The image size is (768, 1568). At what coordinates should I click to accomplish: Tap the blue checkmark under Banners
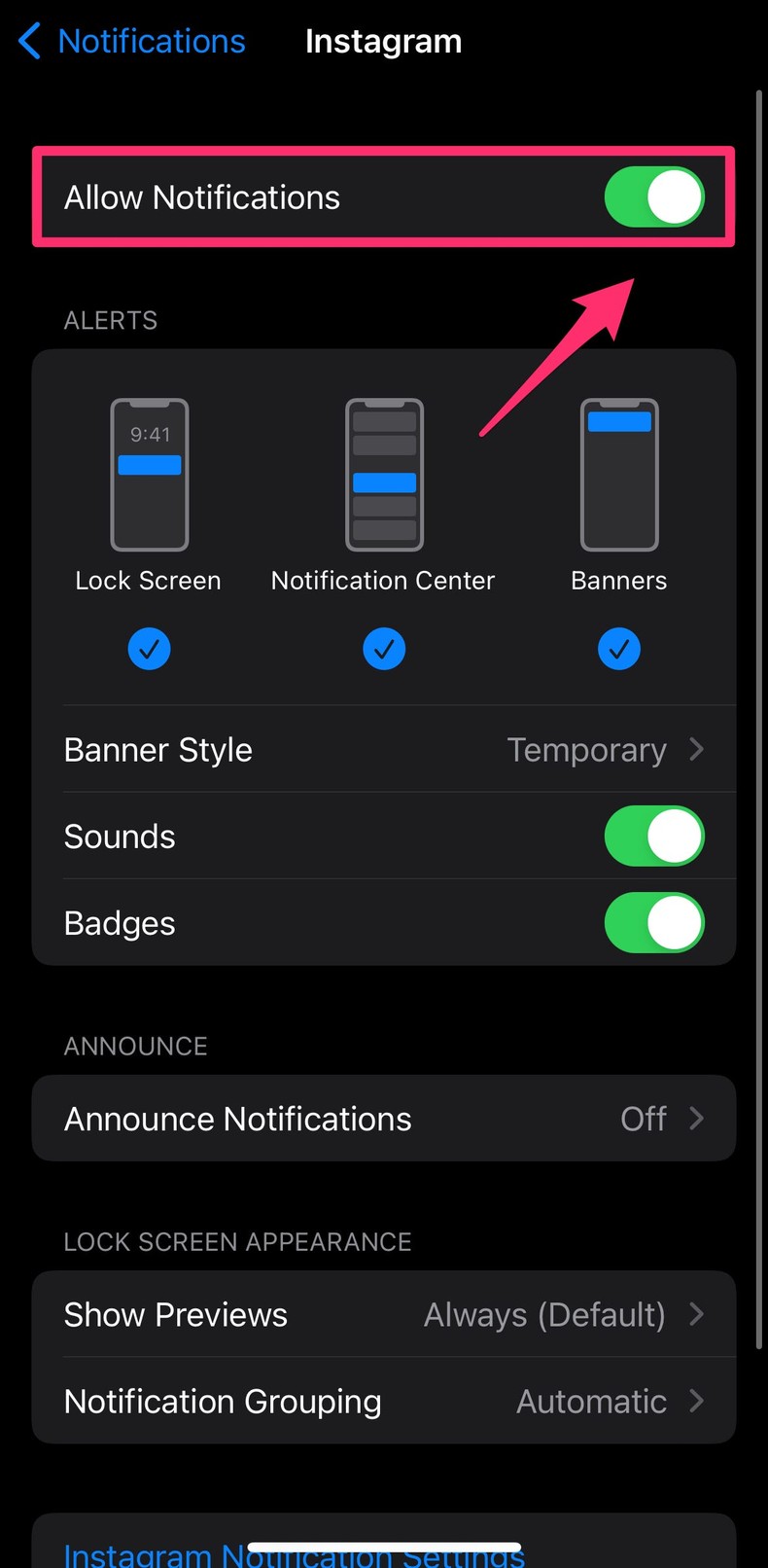pos(618,648)
